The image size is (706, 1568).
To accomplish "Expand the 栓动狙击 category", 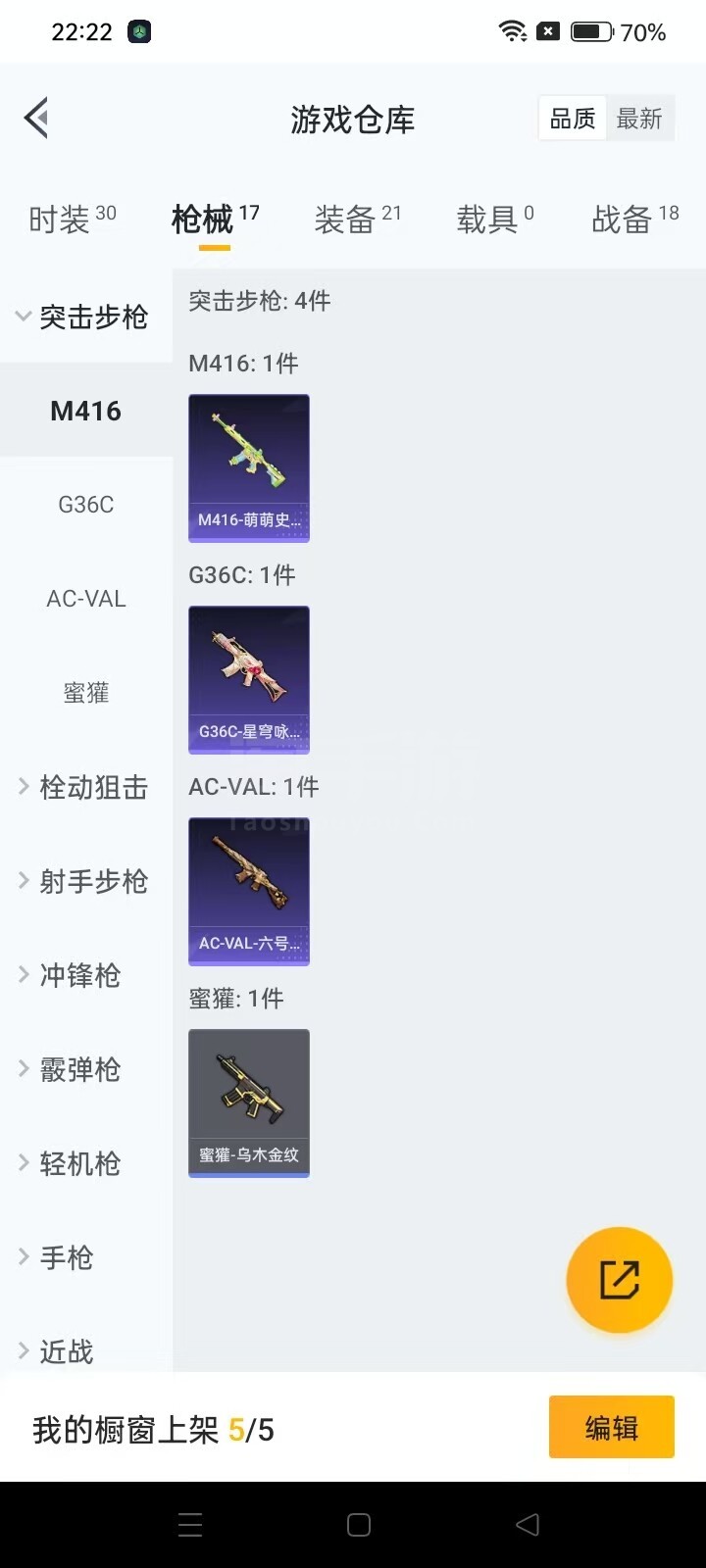I will pyautogui.click(x=83, y=787).
